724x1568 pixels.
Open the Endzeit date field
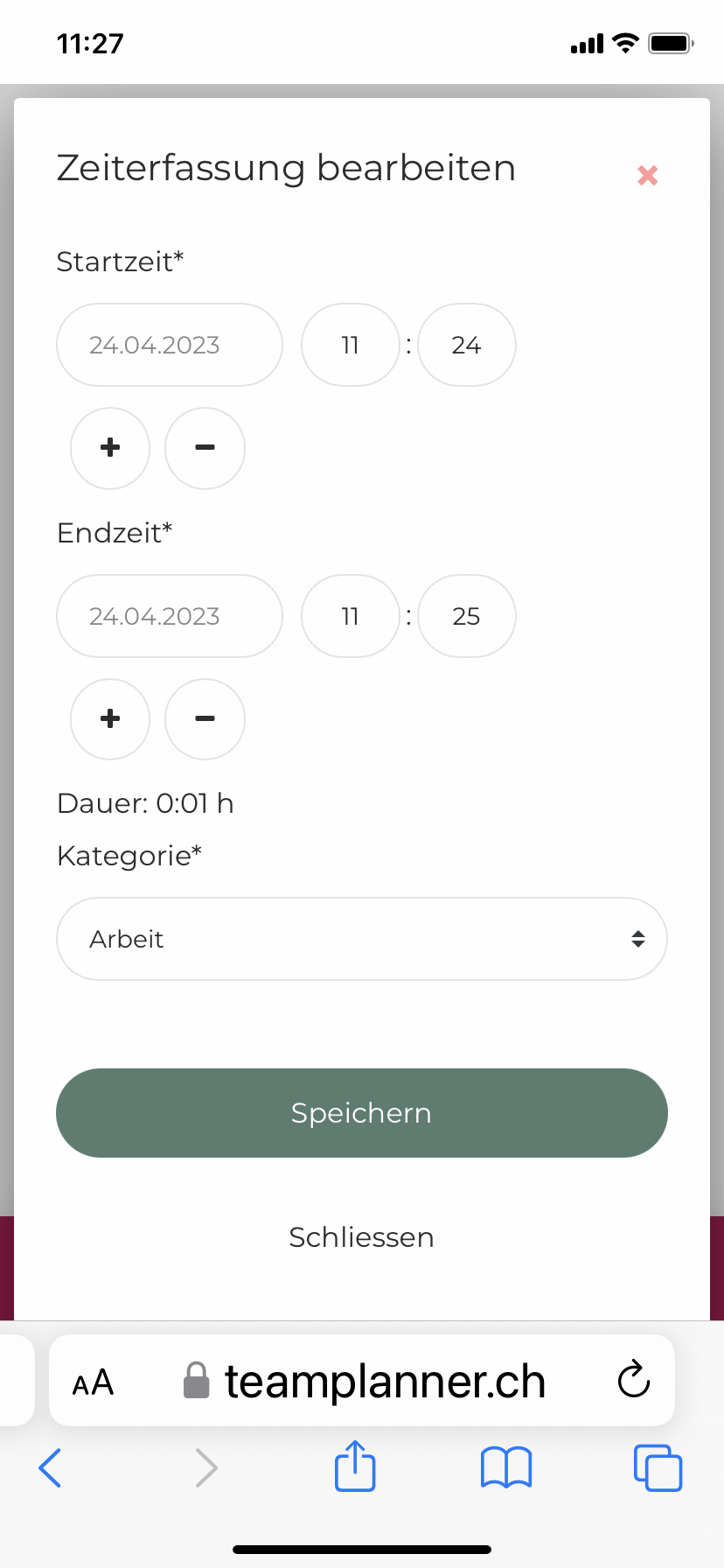170,616
